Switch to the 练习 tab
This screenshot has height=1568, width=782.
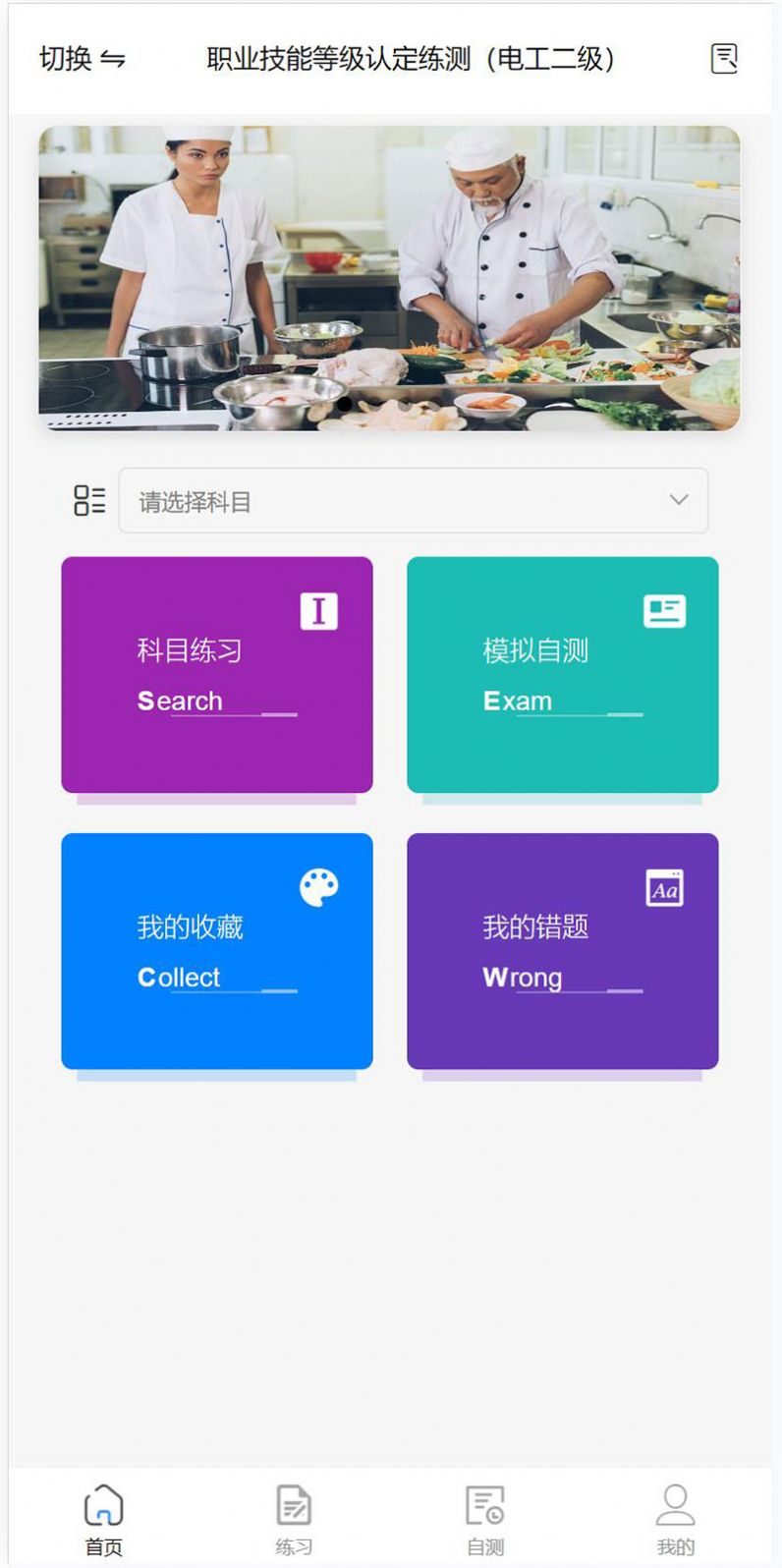click(x=294, y=1519)
